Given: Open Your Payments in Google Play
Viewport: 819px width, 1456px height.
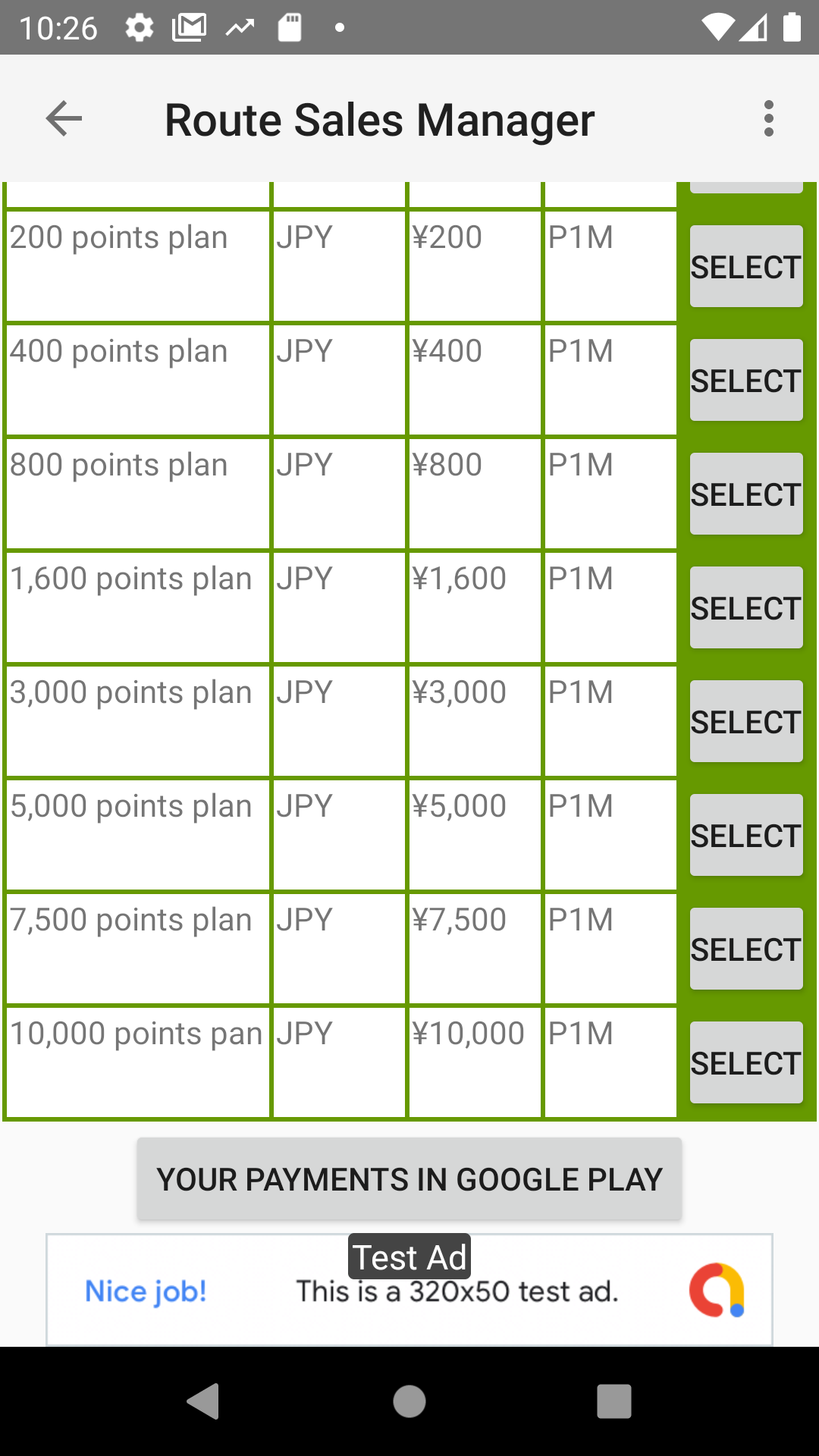Looking at the screenshot, I should 409,1179.
